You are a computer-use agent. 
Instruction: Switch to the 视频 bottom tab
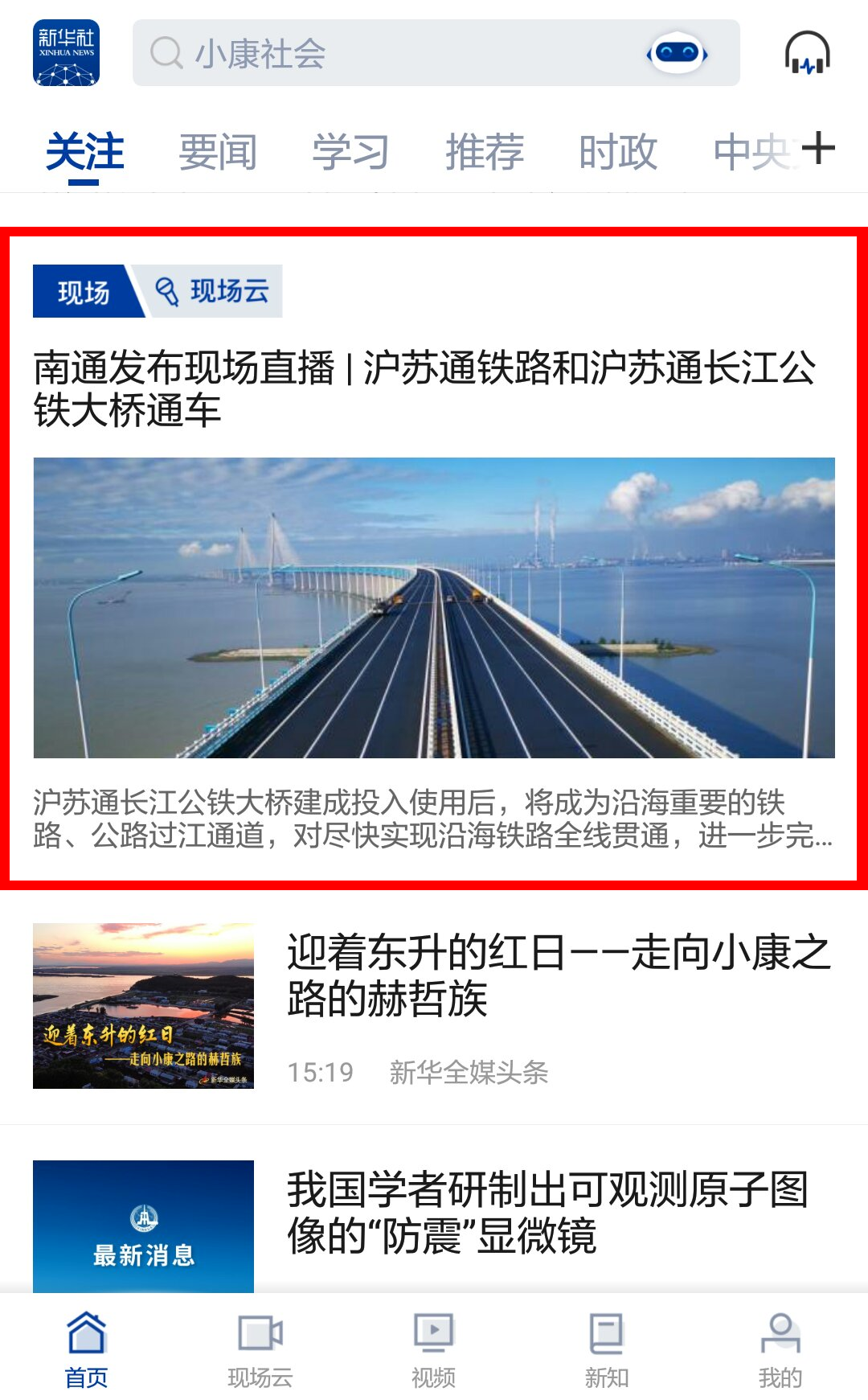pos(434,1351)
